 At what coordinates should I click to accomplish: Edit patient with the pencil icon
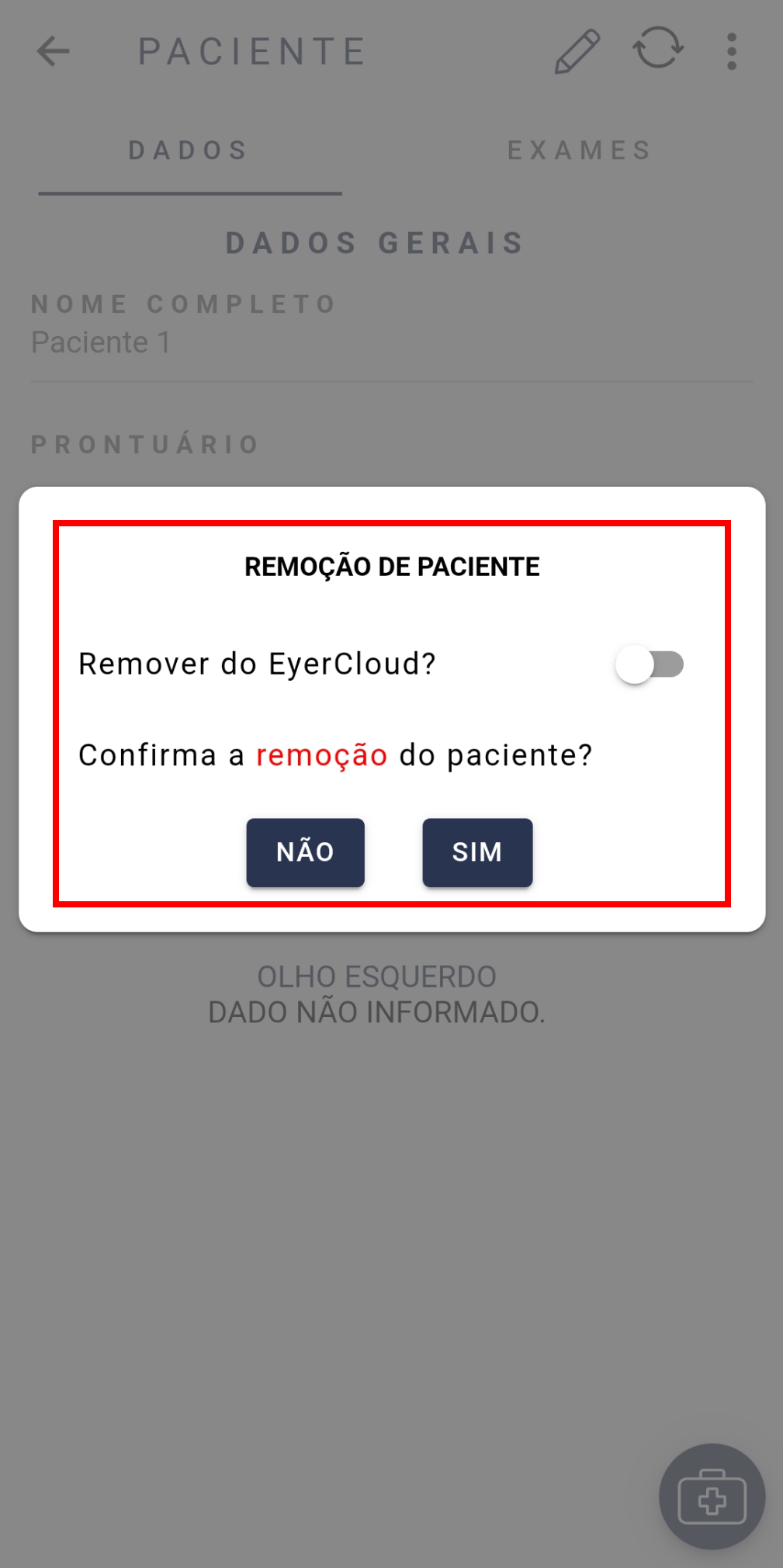pos(577,51)
